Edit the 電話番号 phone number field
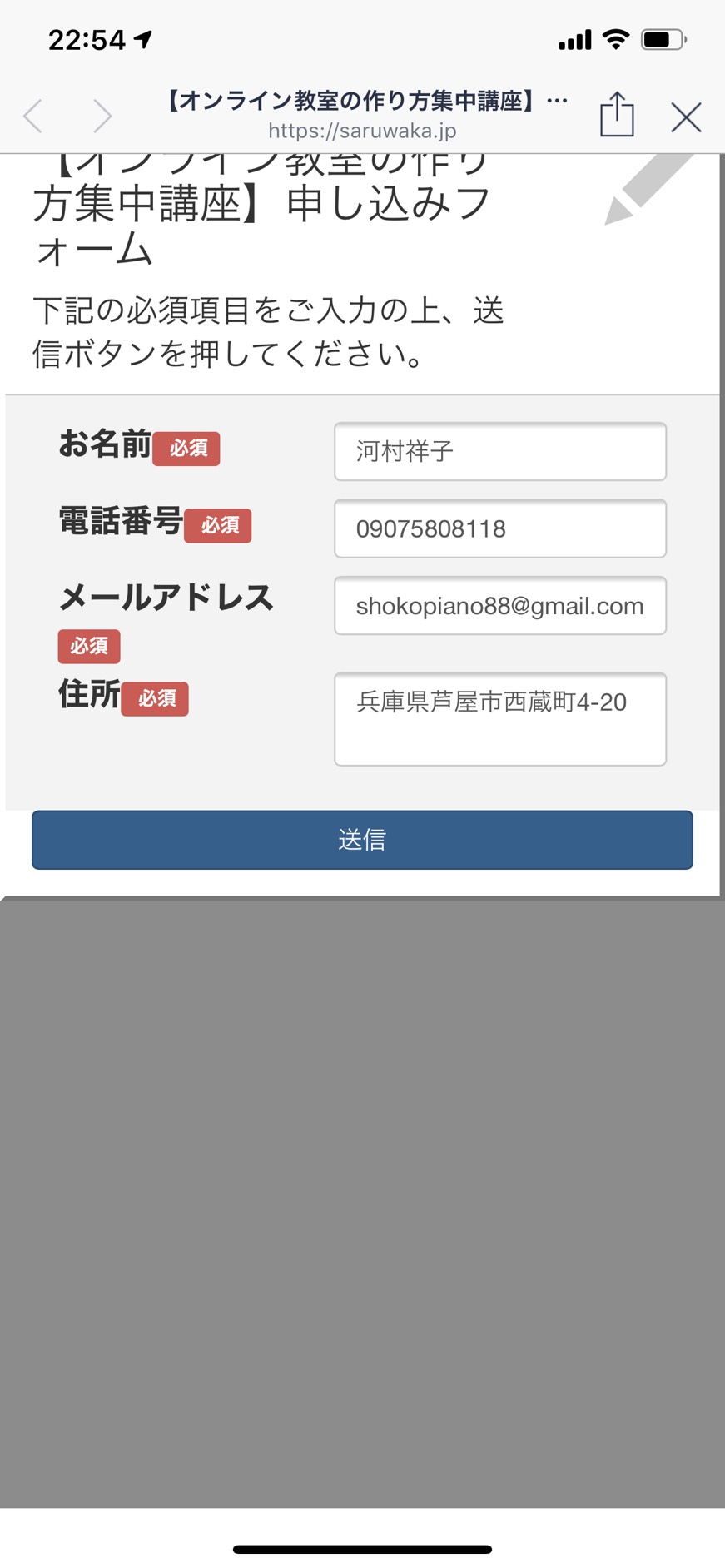725x1568 pixels. [500, 528]
